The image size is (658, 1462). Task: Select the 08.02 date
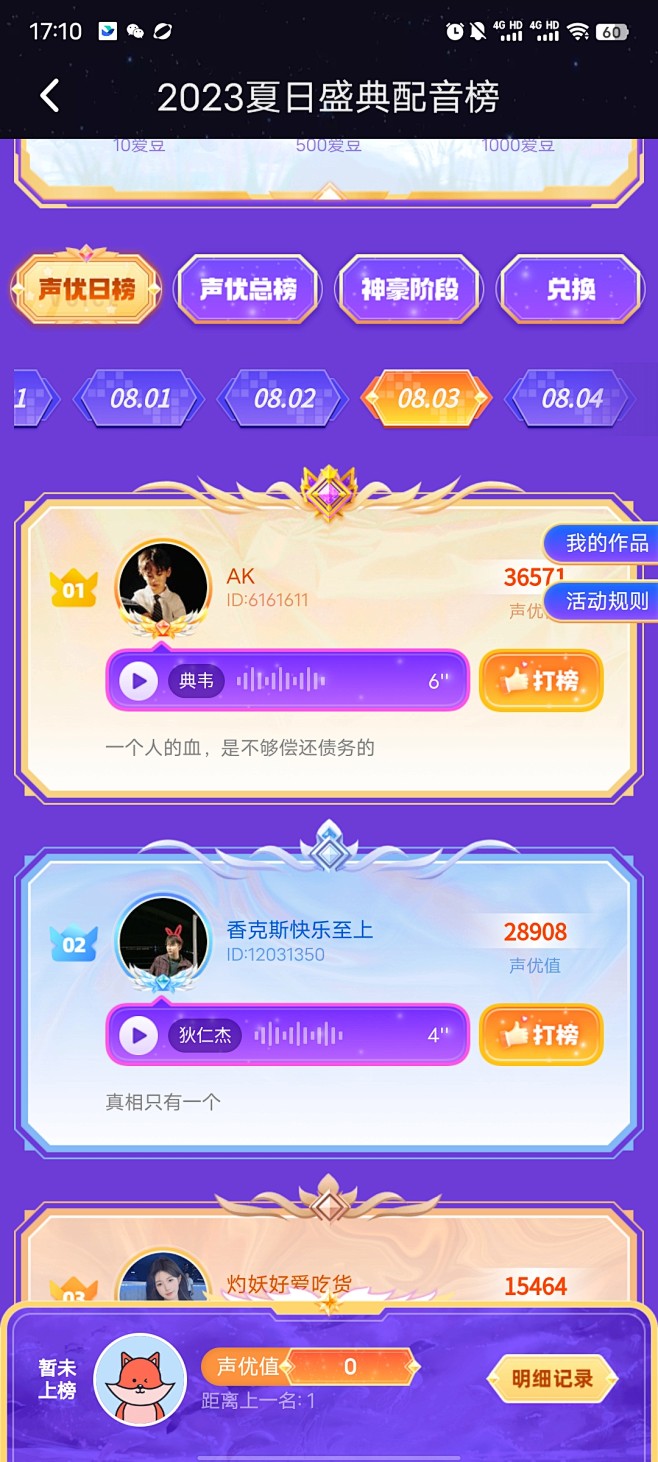coord(284,398)
